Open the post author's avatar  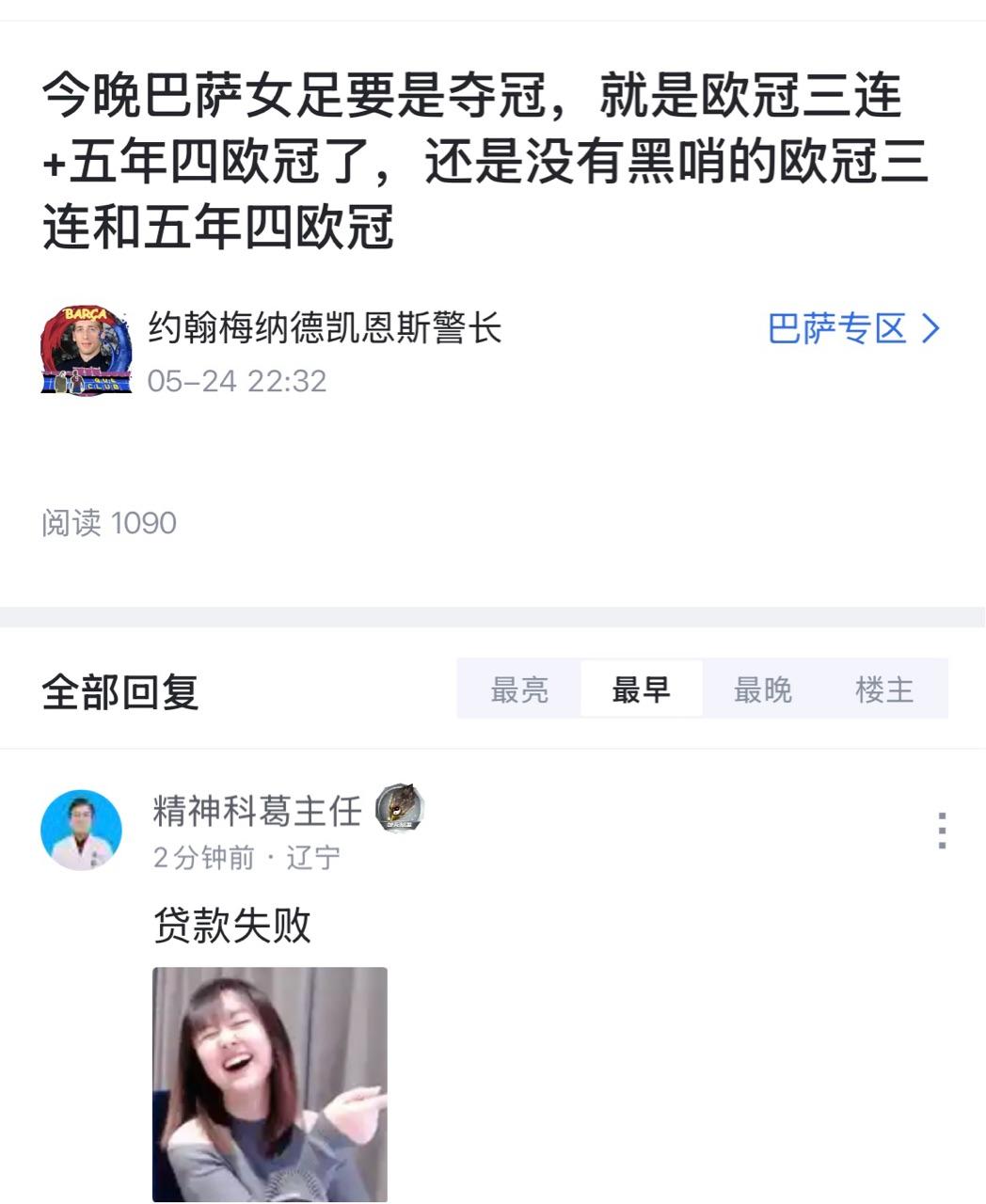[x=86, y=350]
